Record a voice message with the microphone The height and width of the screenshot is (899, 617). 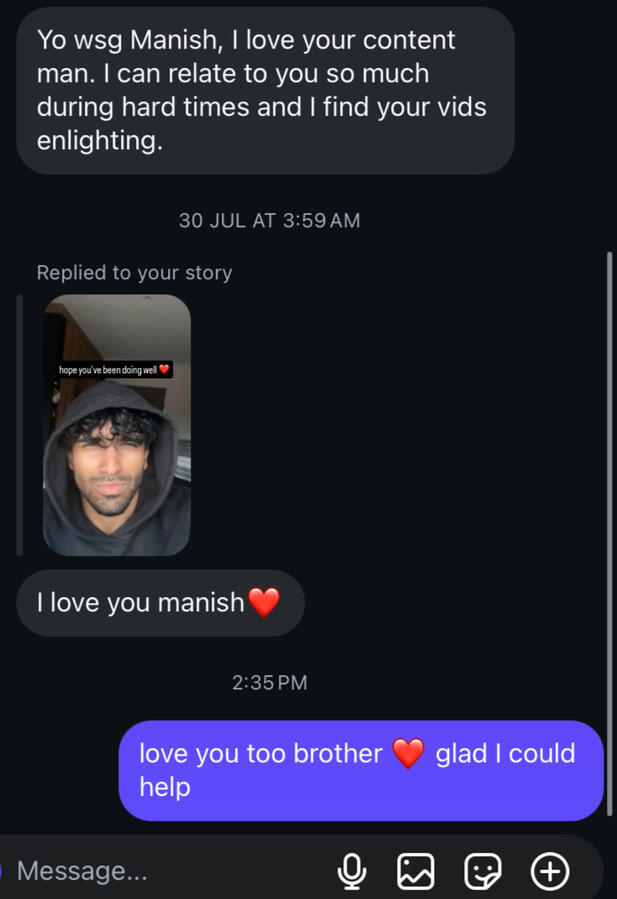pos(351,871)
